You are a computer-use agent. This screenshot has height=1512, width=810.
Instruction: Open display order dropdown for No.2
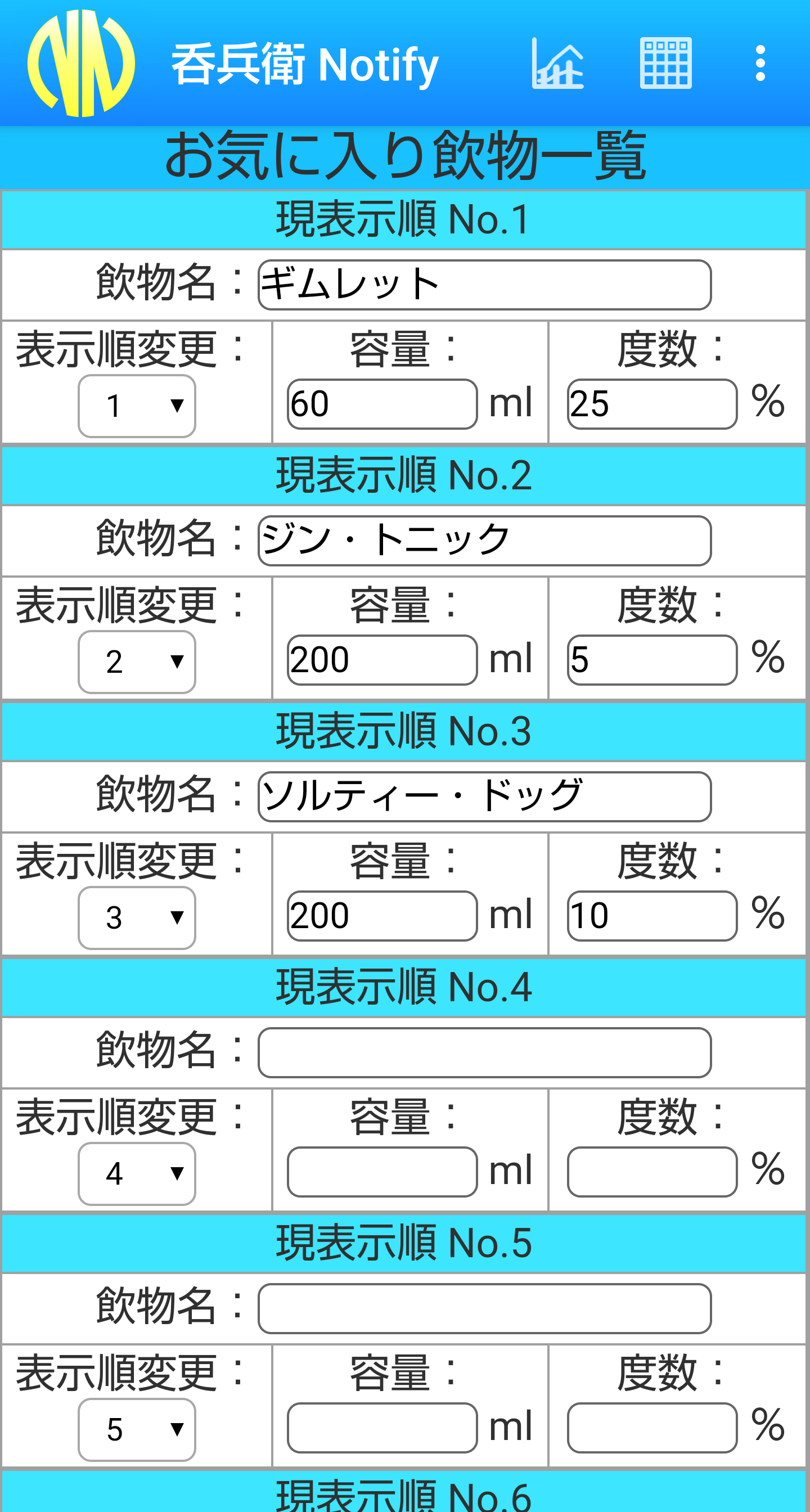[x=137, y=662]
